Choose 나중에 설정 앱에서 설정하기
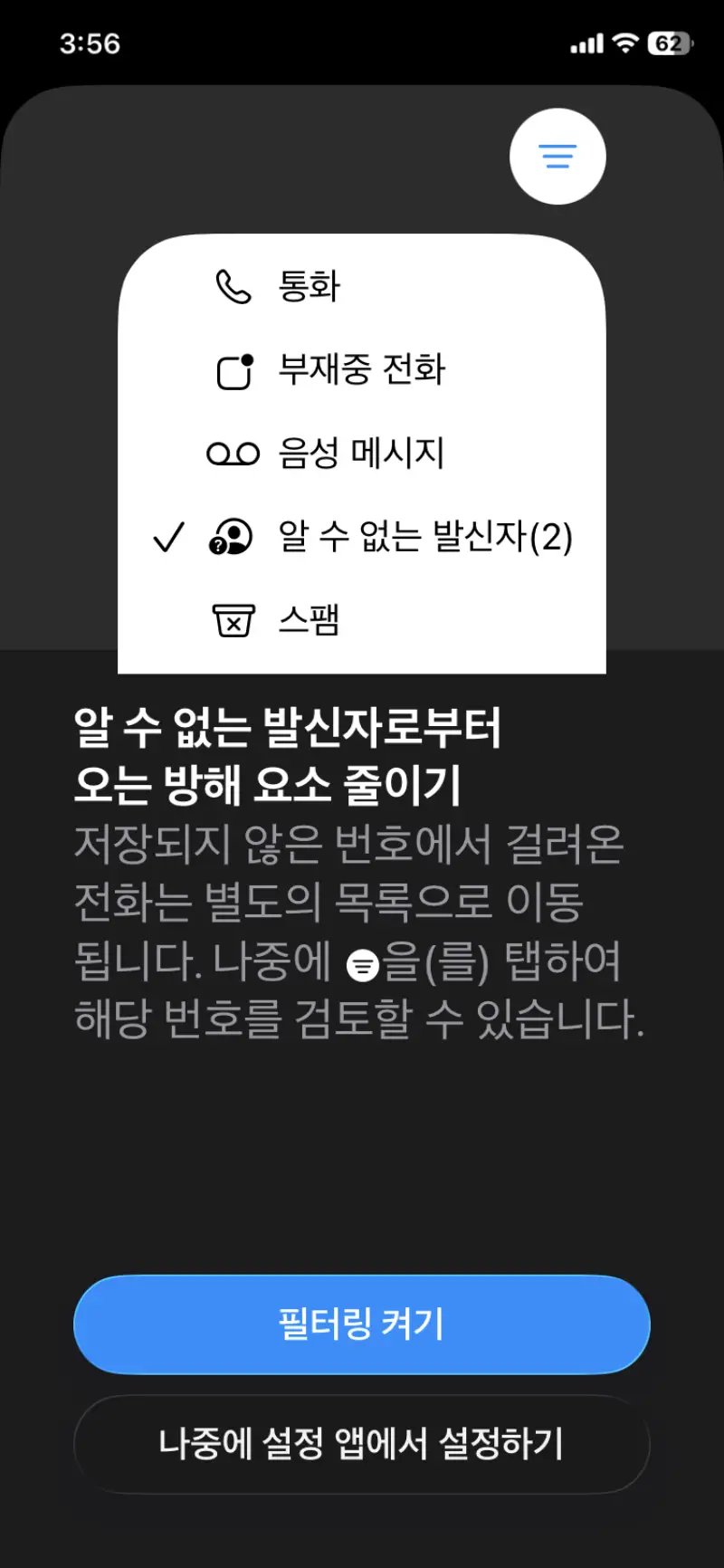The width and height of the screenshot is (724, 1568). point(362,1444)
